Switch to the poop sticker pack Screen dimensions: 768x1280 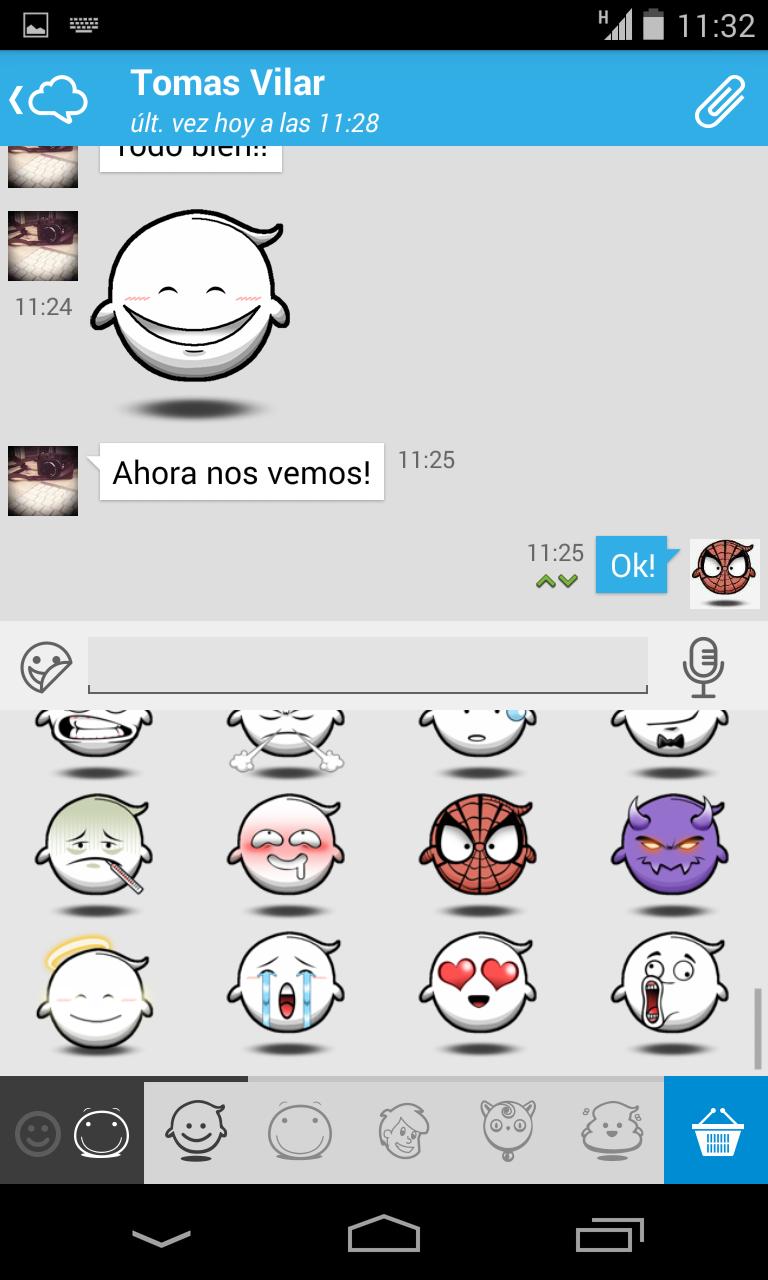pyautogui.click(x=611, y=1132)
